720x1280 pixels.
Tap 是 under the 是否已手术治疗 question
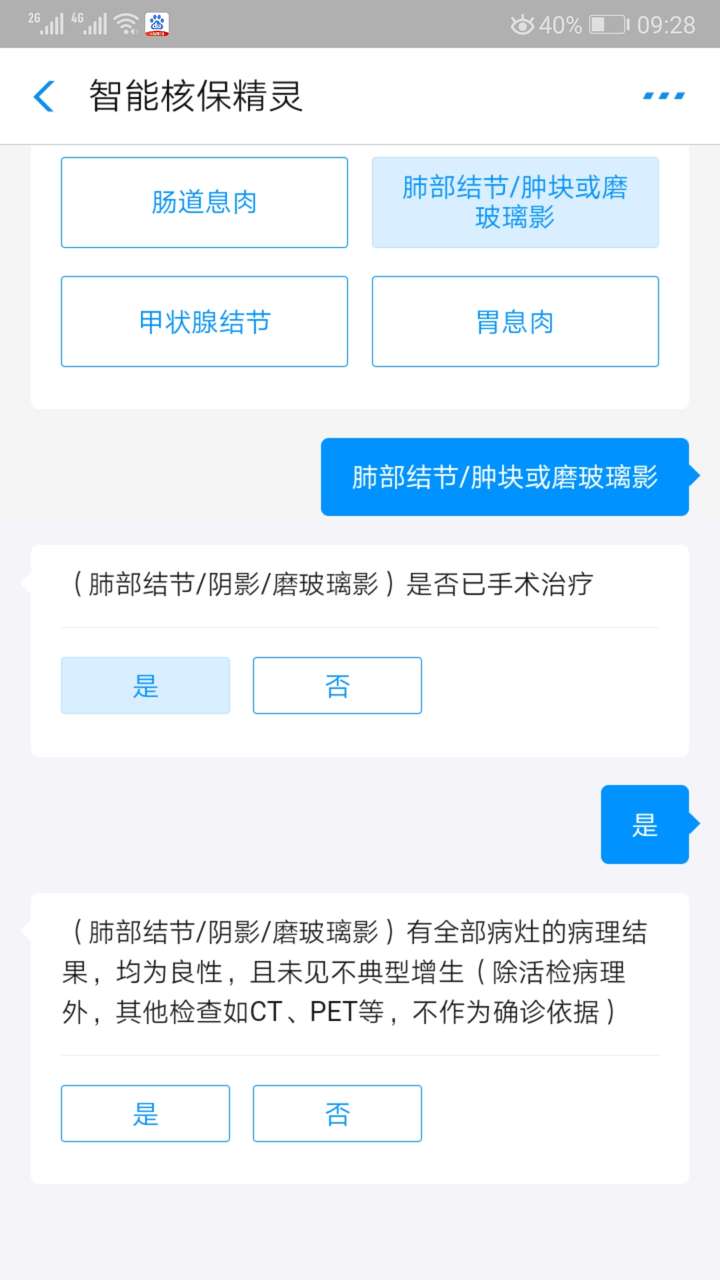coord(145,686)
